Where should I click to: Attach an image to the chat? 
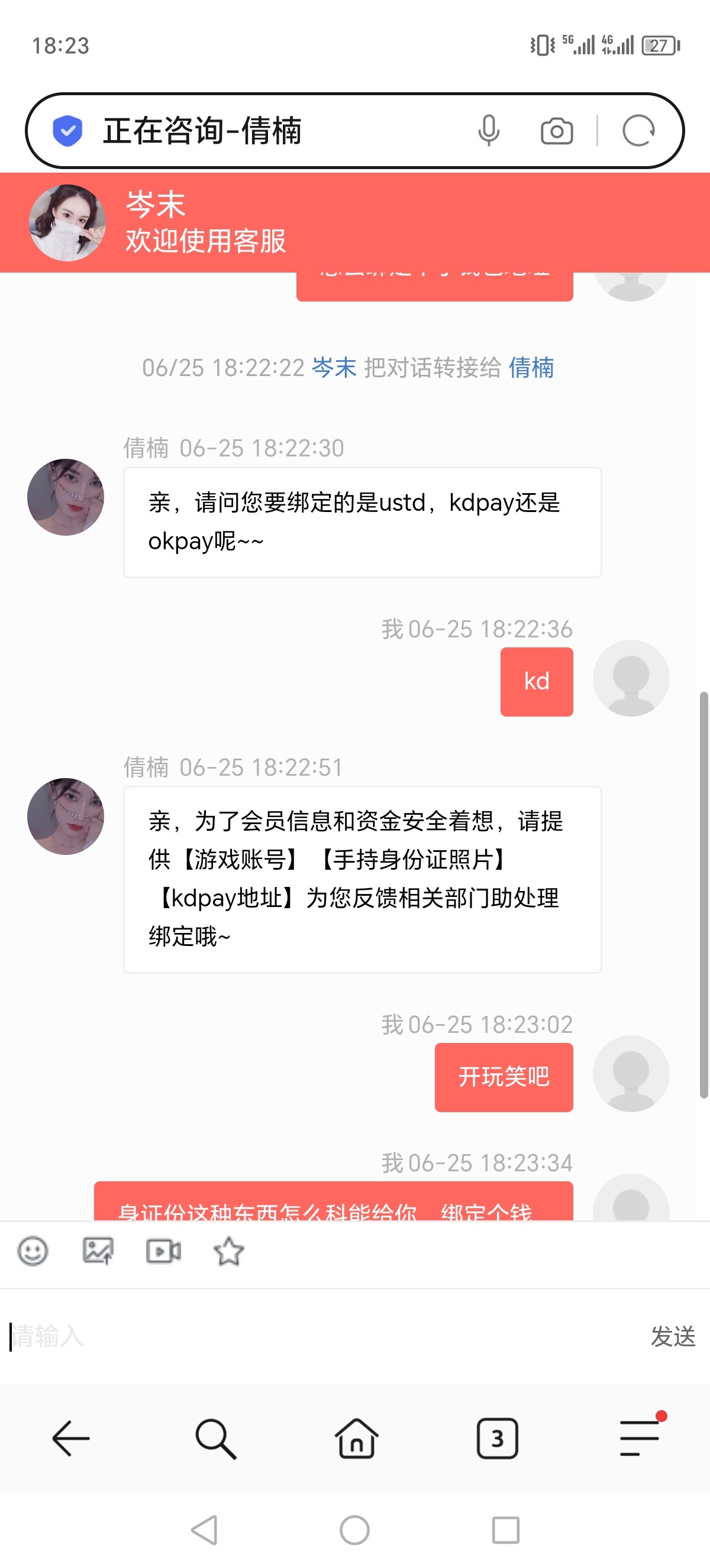[98, 1252]
